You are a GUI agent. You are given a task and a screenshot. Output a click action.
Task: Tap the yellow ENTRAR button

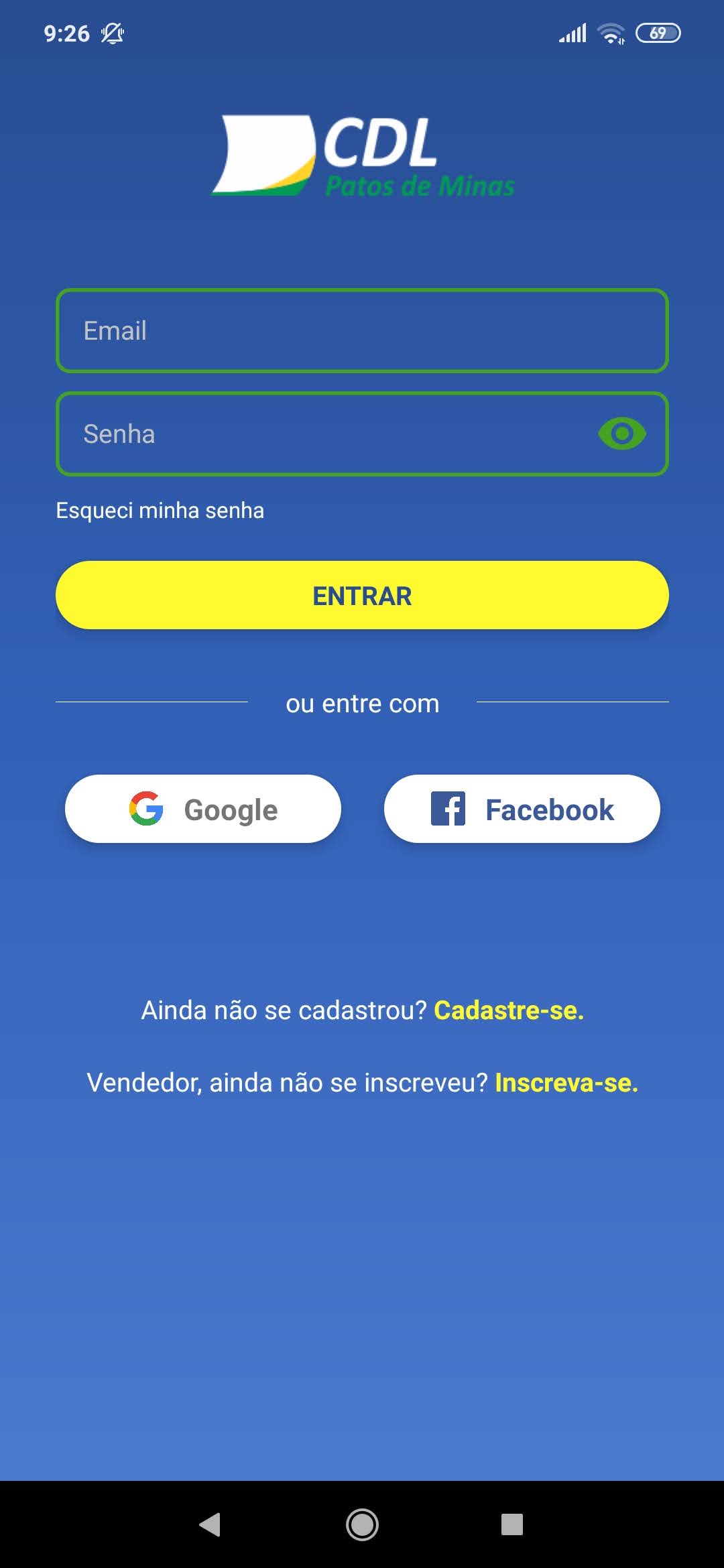pos(362,596)
